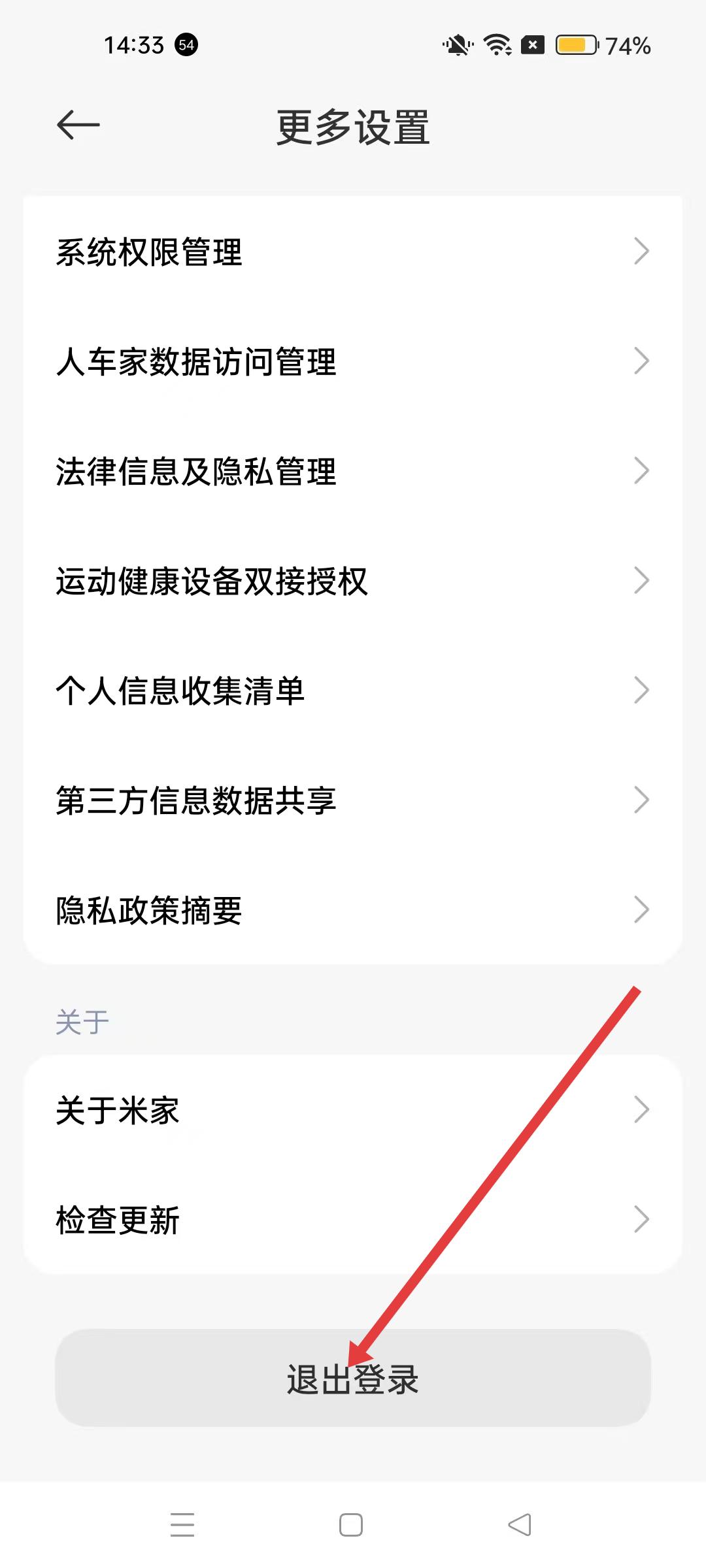Open 第三方信息数据共享
The height and width of the screenshot is (1568, 706).
point(353,800)
